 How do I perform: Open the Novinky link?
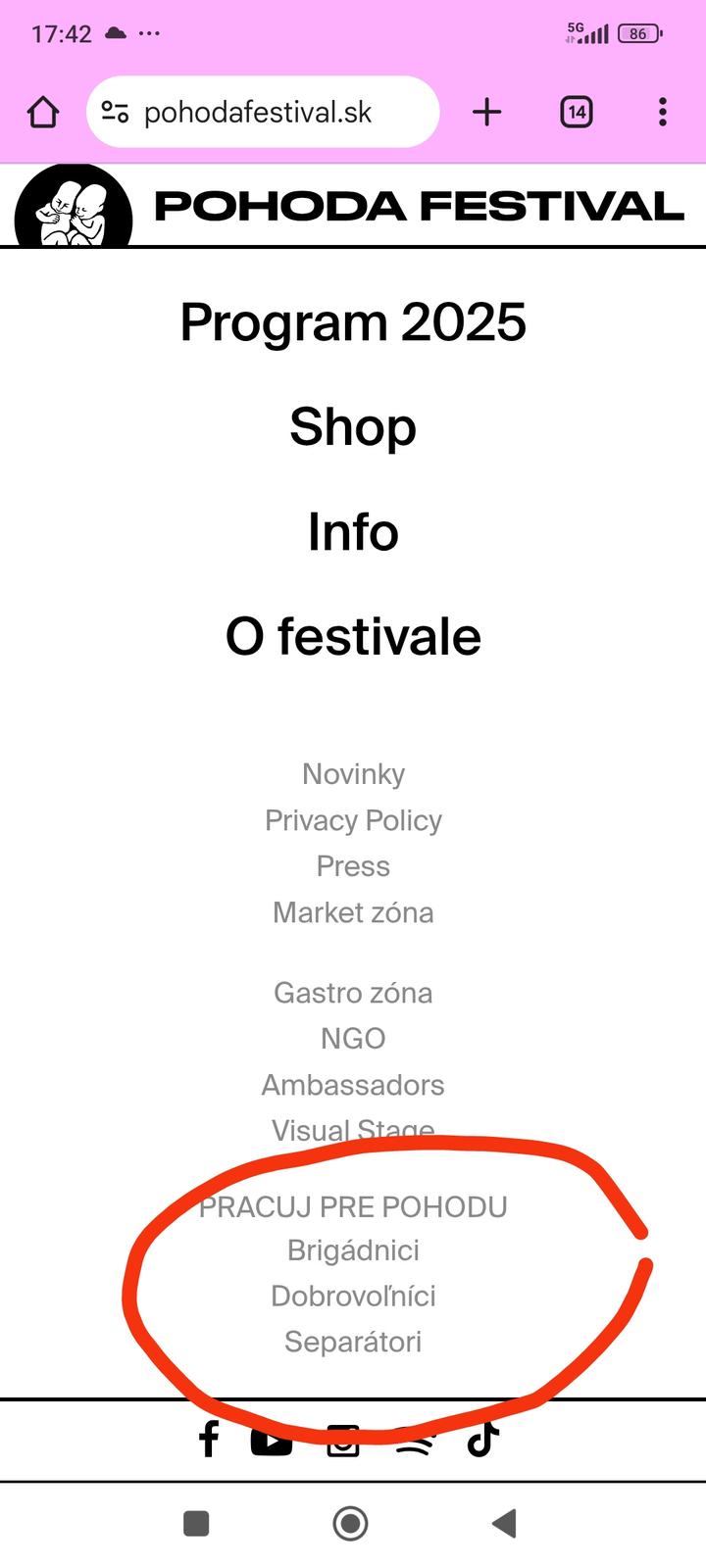click(x=353, y=774)
